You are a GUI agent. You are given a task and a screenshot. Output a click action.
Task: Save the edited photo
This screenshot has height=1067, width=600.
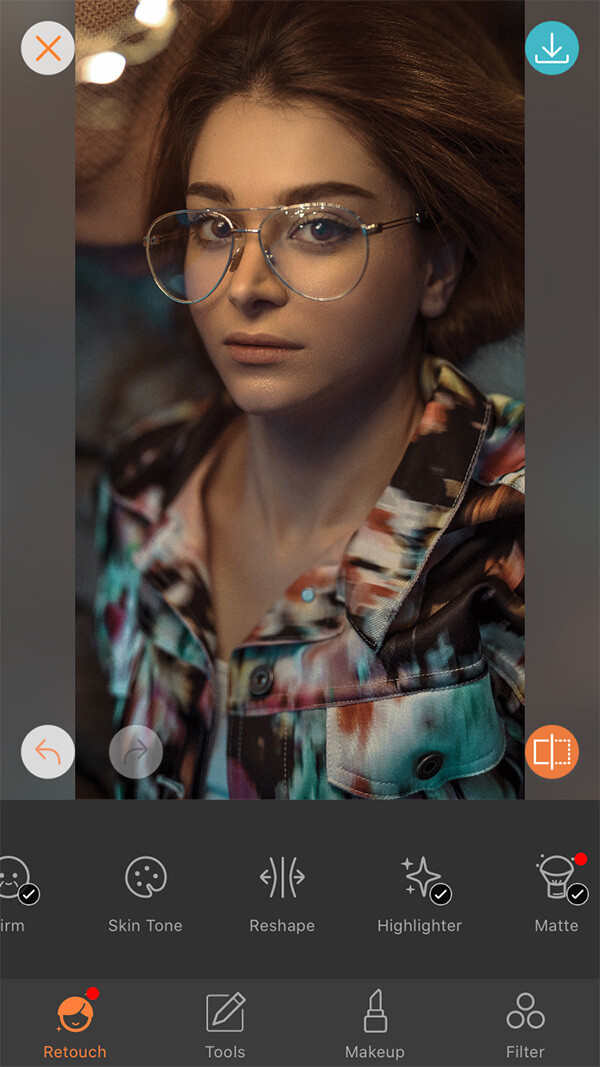552,48
